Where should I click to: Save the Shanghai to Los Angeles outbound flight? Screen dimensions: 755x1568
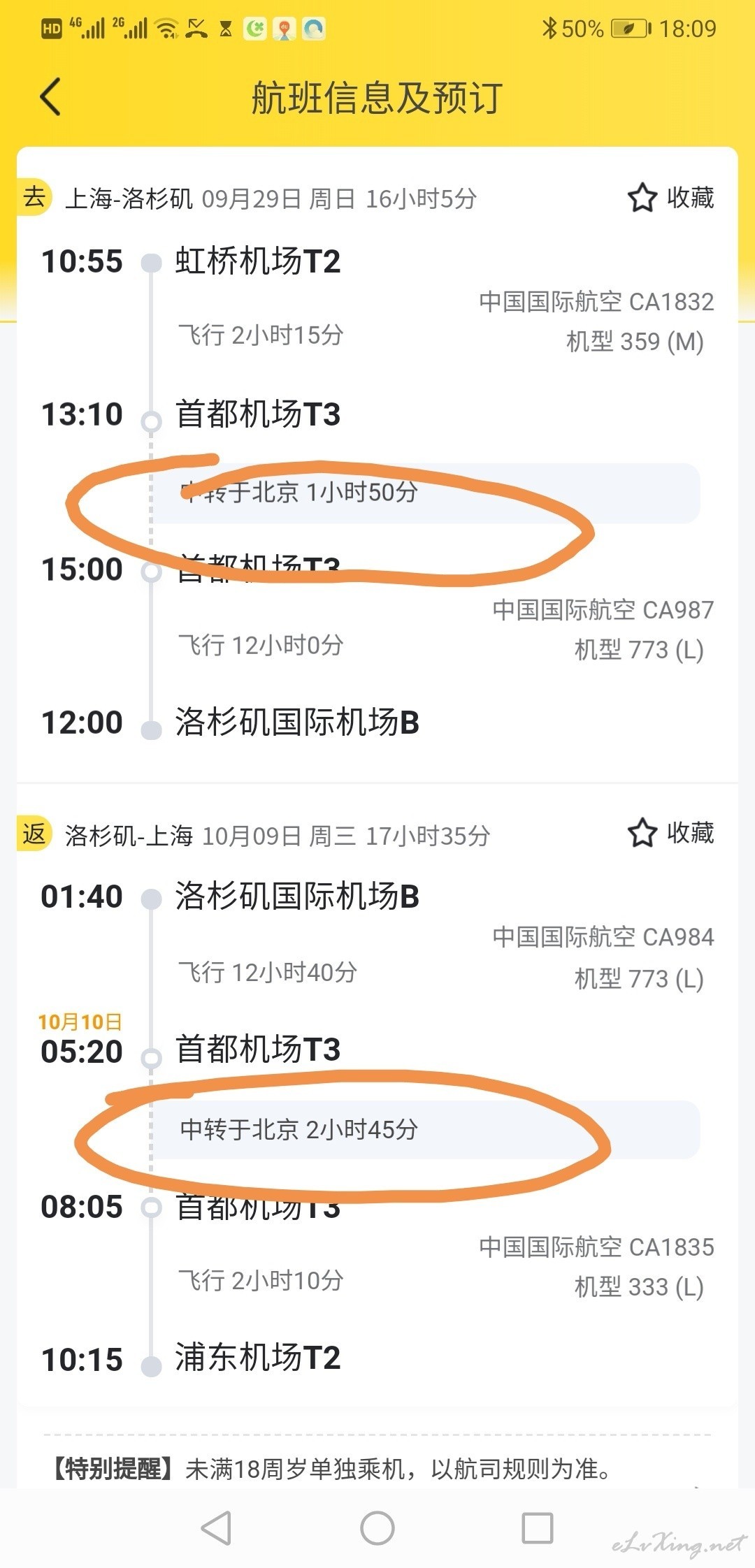pyautogui.click(x=670, y=198)
